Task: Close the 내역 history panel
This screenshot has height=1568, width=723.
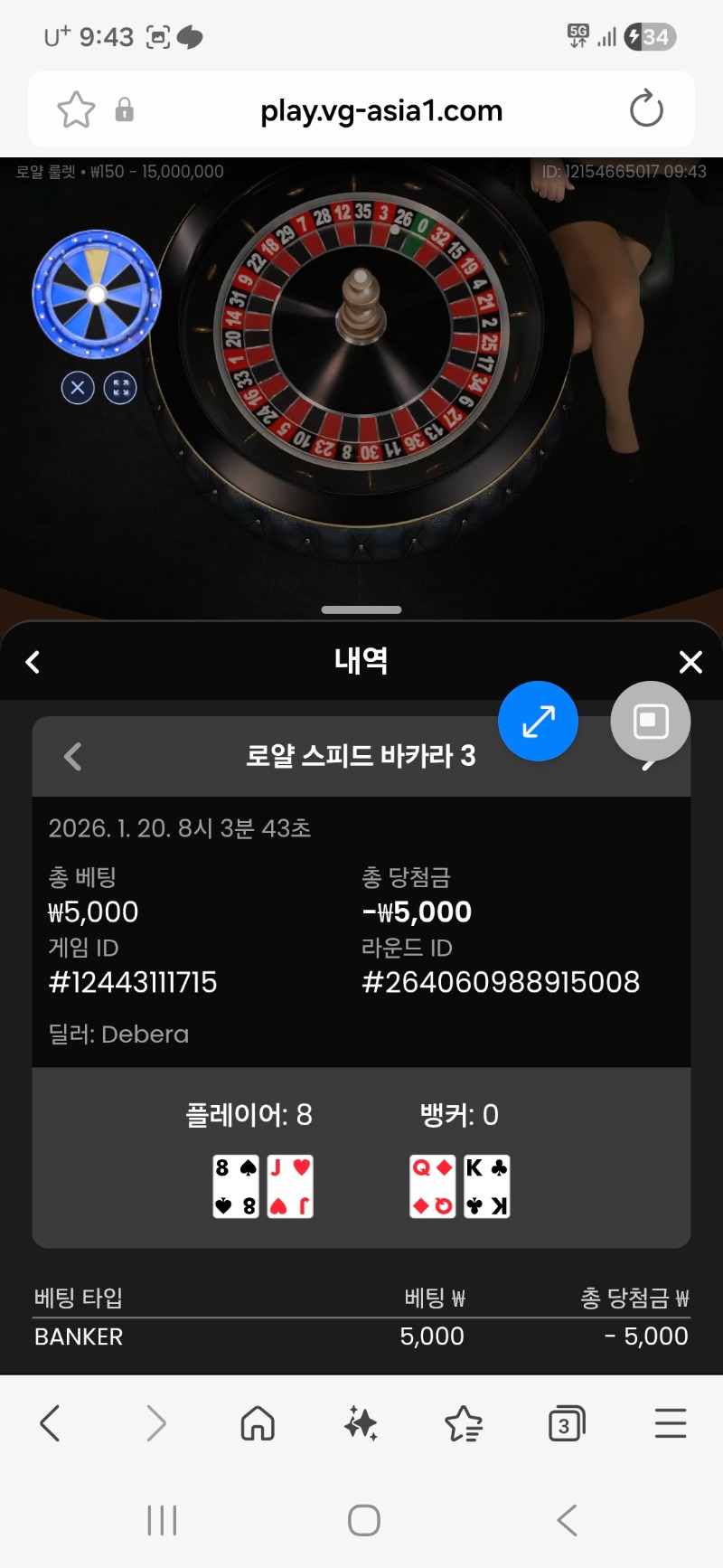Action: point(690,662)
